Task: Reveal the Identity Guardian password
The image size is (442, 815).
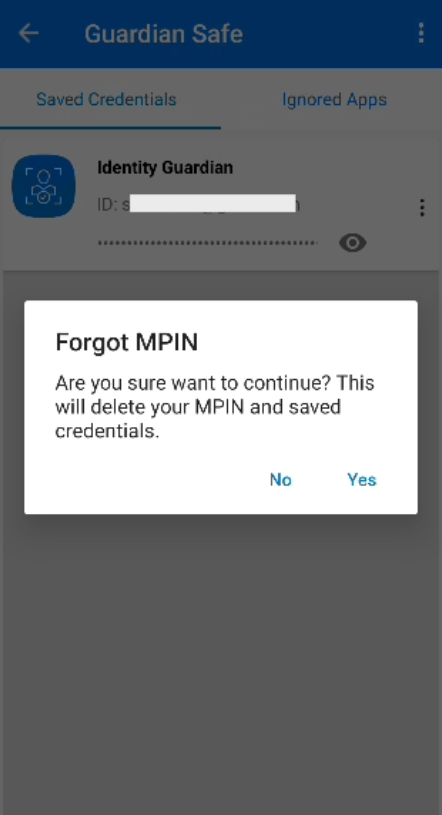Action: pos(353,243)
